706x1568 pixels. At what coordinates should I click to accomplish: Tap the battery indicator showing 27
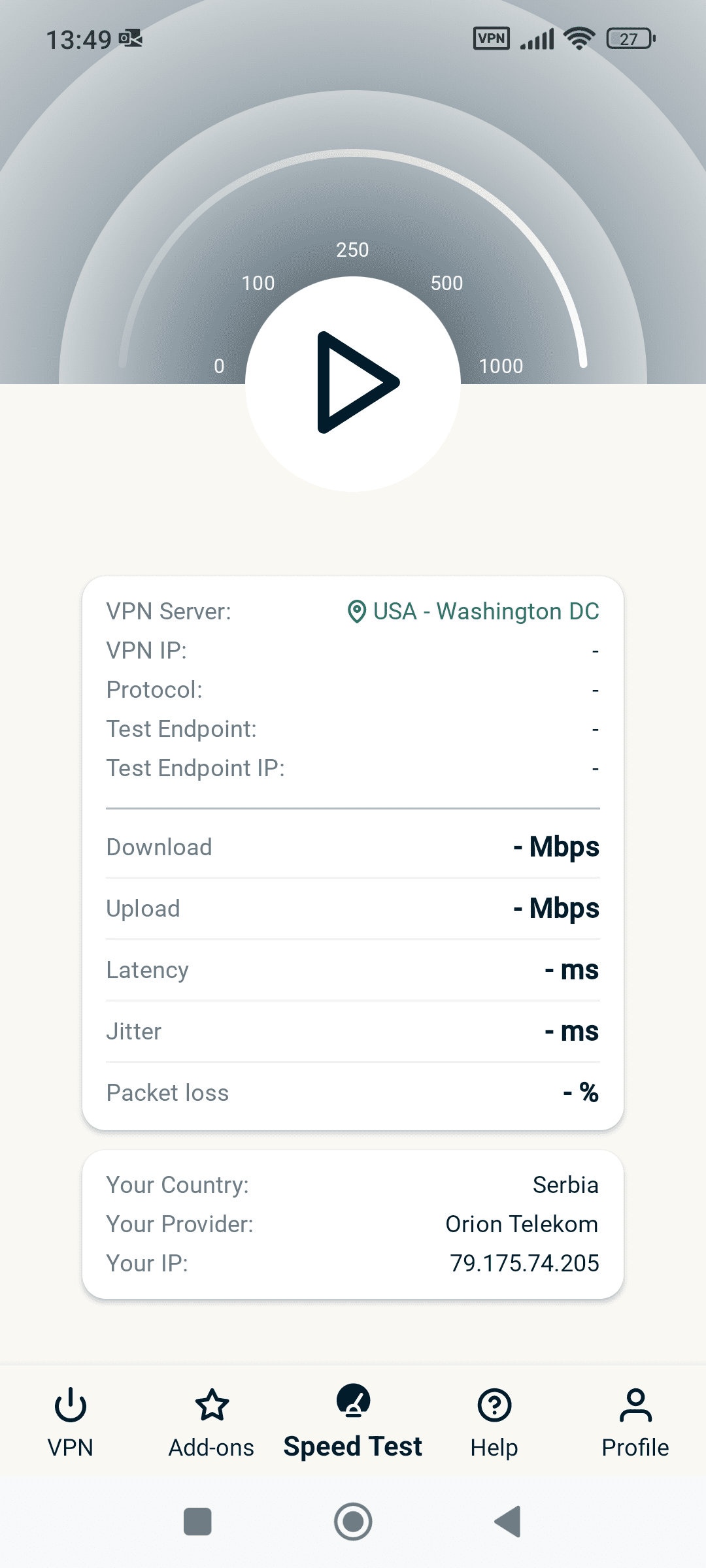(x=629, y=38)
